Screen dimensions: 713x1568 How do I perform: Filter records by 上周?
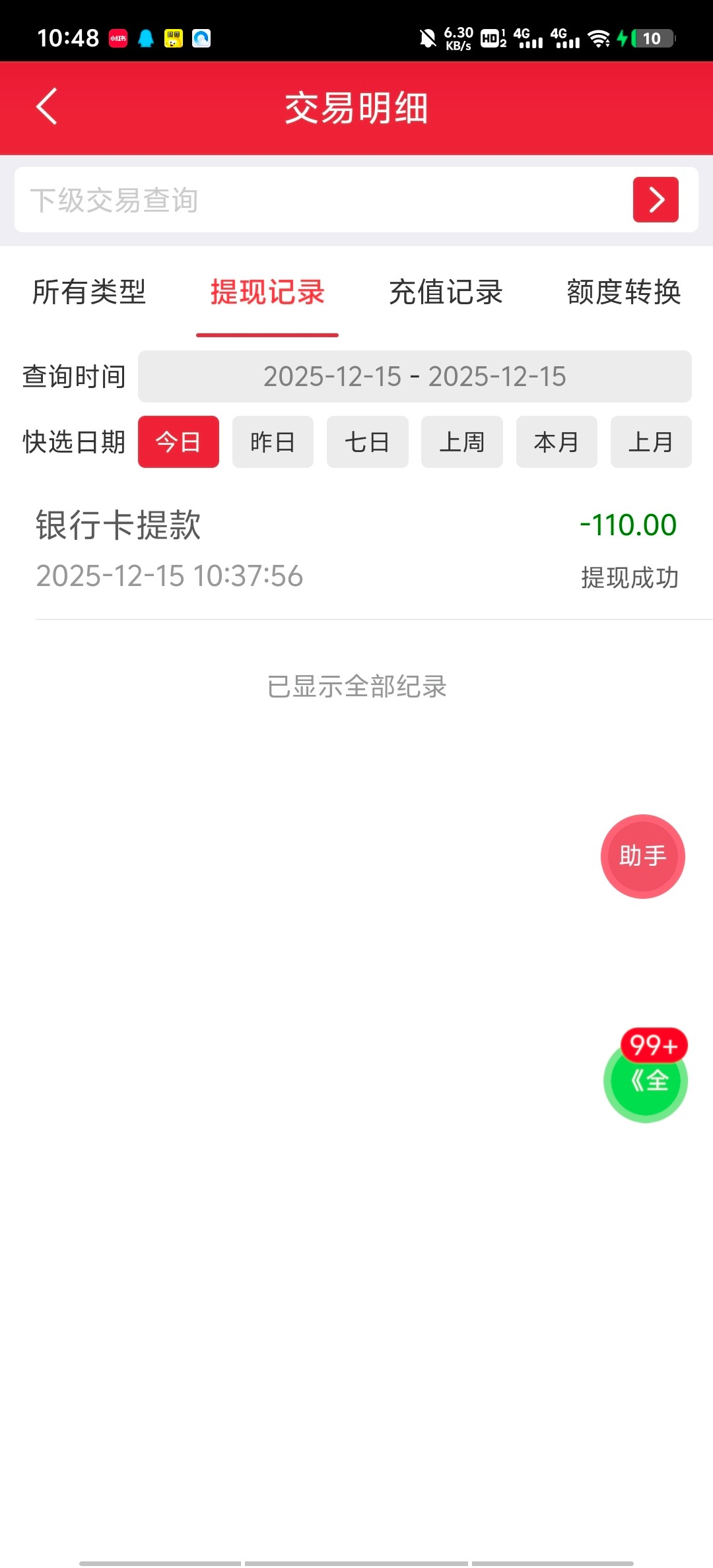[462, 442]
